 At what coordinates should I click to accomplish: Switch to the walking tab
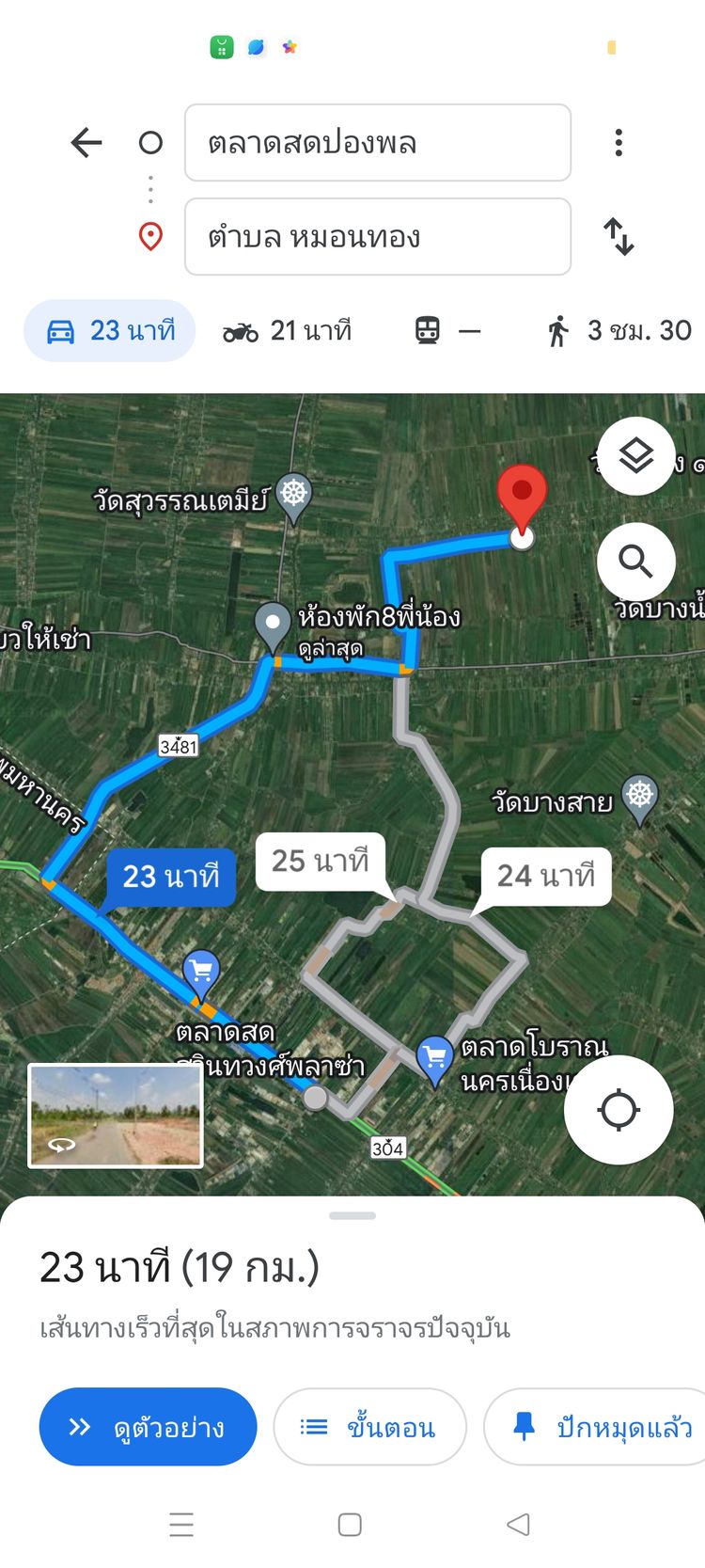coord(619,331)
